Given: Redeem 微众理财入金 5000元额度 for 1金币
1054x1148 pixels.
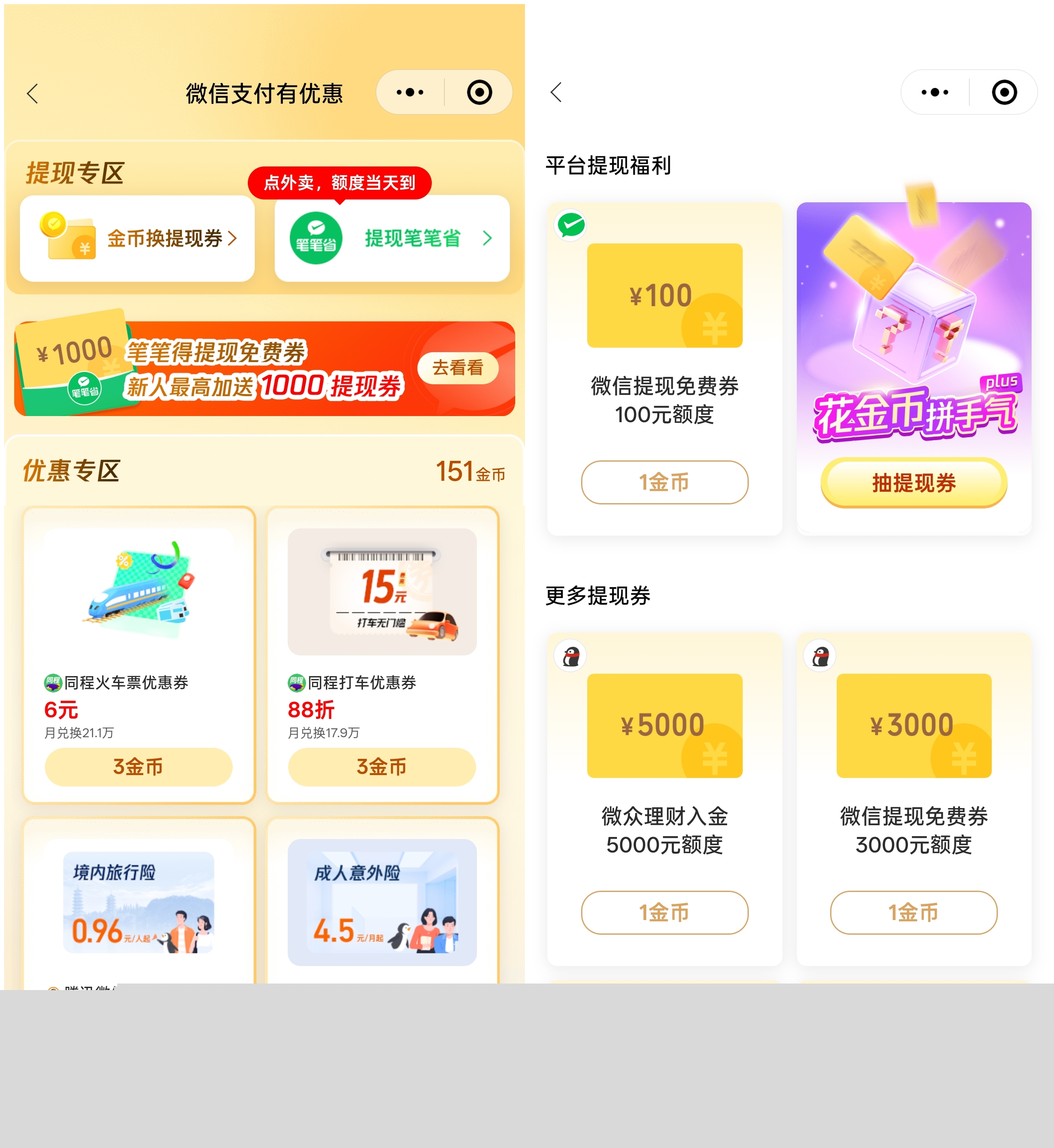Looking at the screenshot, I should point(664,912).
